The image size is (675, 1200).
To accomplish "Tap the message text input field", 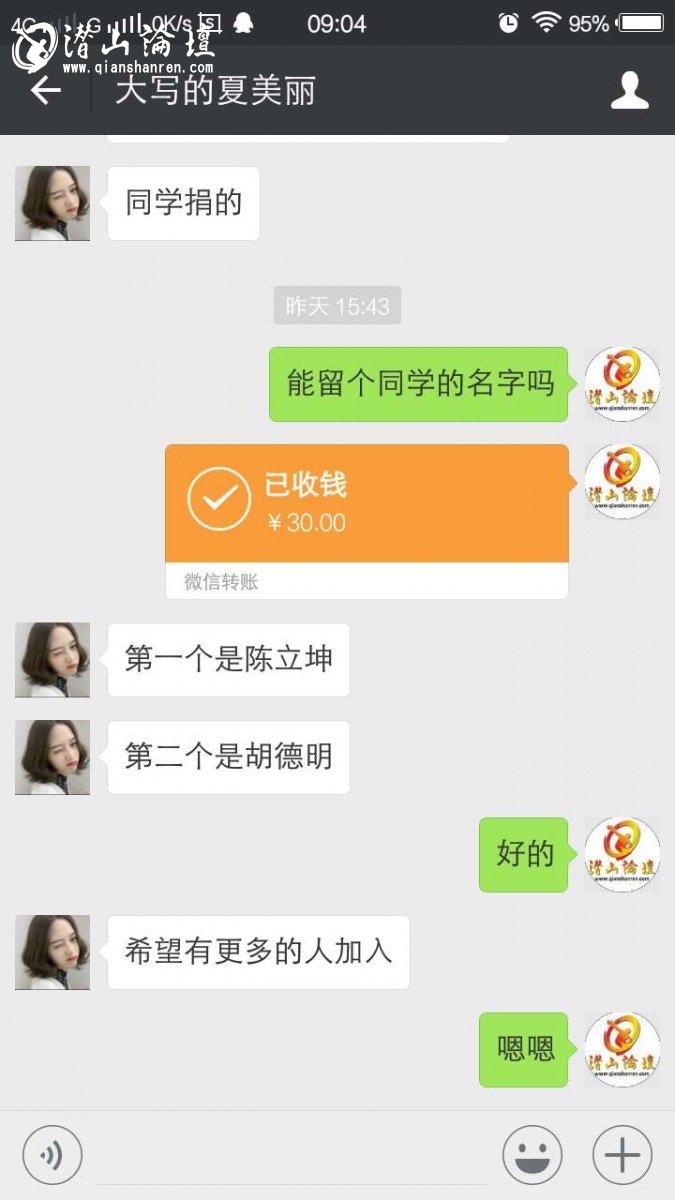I will click(292, 1157).
